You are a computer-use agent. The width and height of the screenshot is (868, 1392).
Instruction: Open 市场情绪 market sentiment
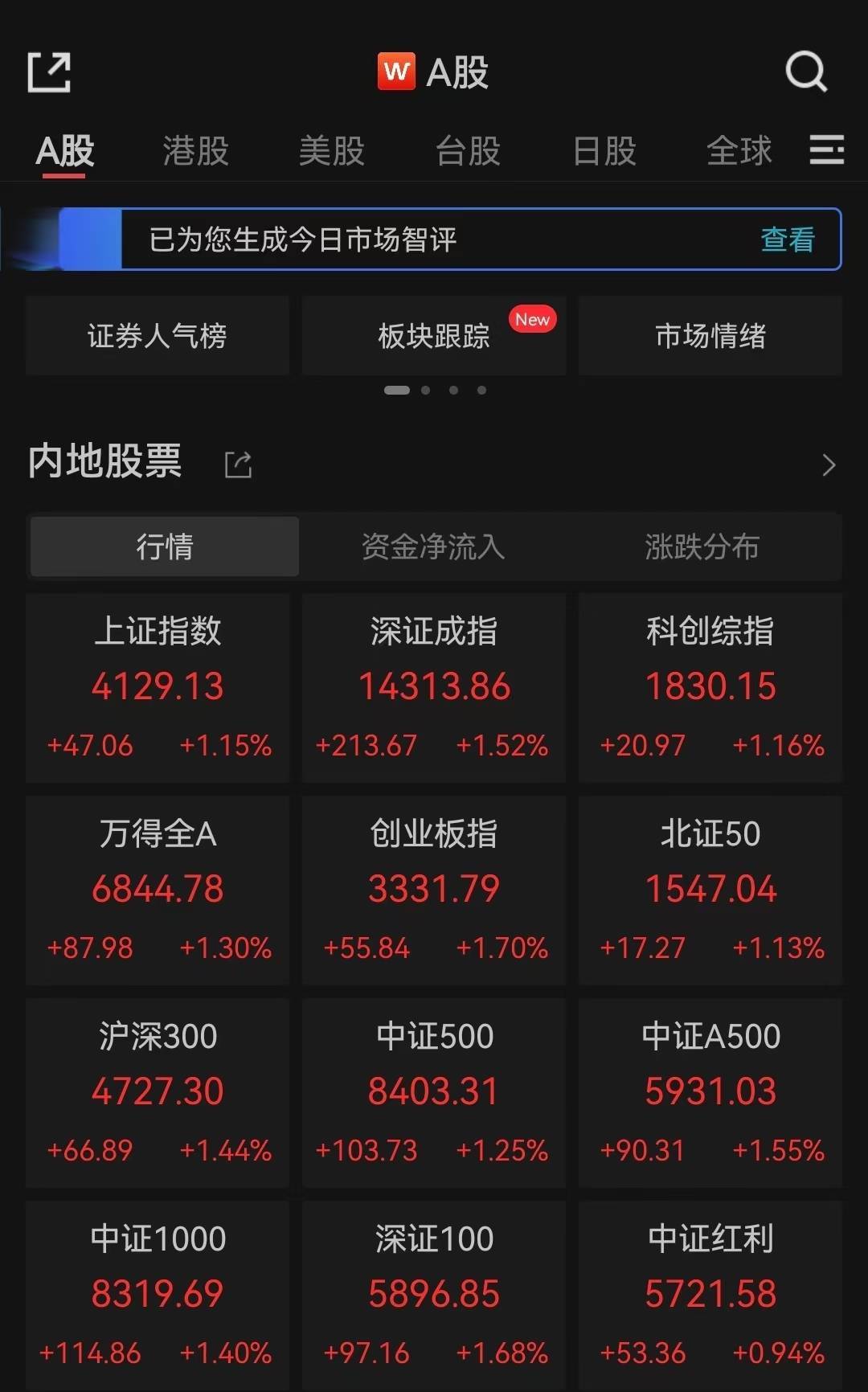(x=710, y=336)
